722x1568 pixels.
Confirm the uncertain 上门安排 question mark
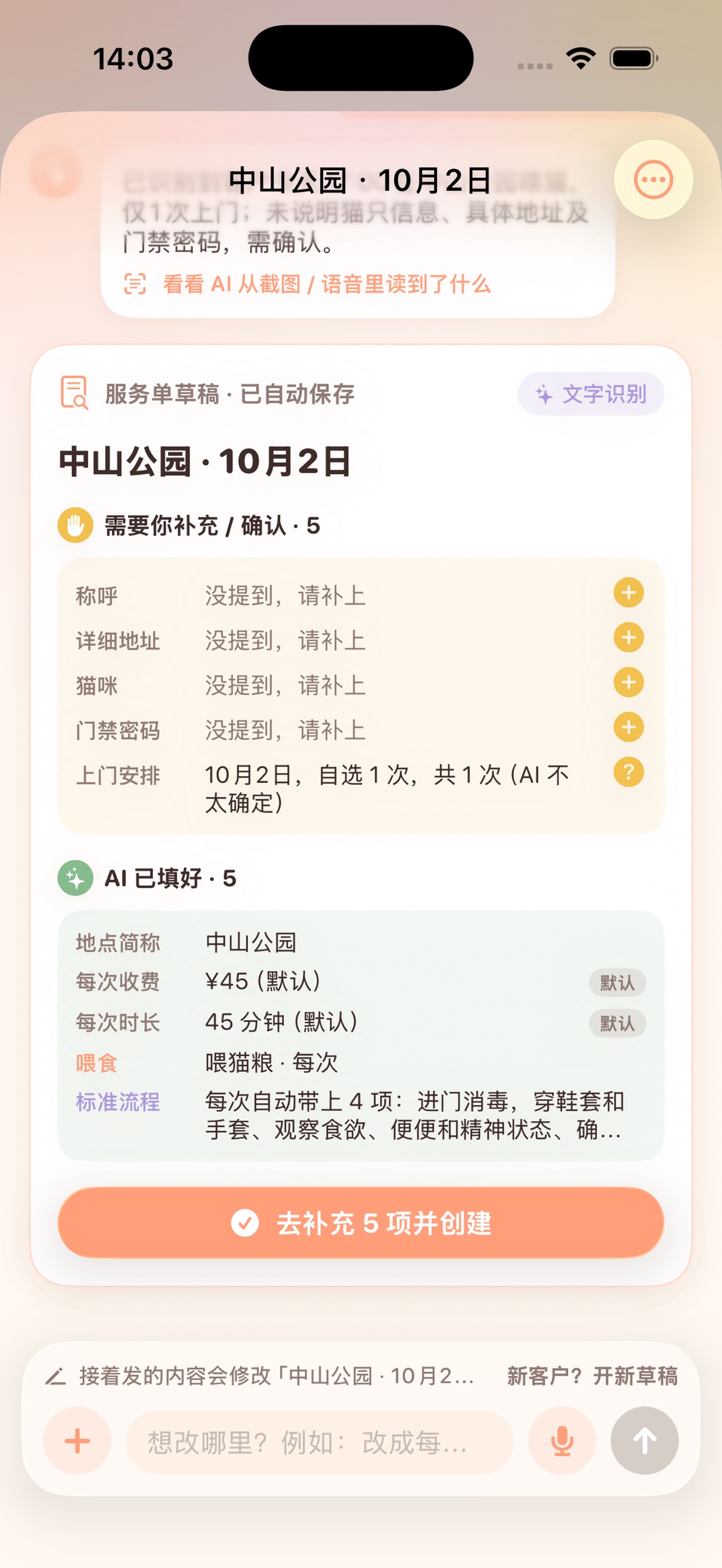click(628, 772)
